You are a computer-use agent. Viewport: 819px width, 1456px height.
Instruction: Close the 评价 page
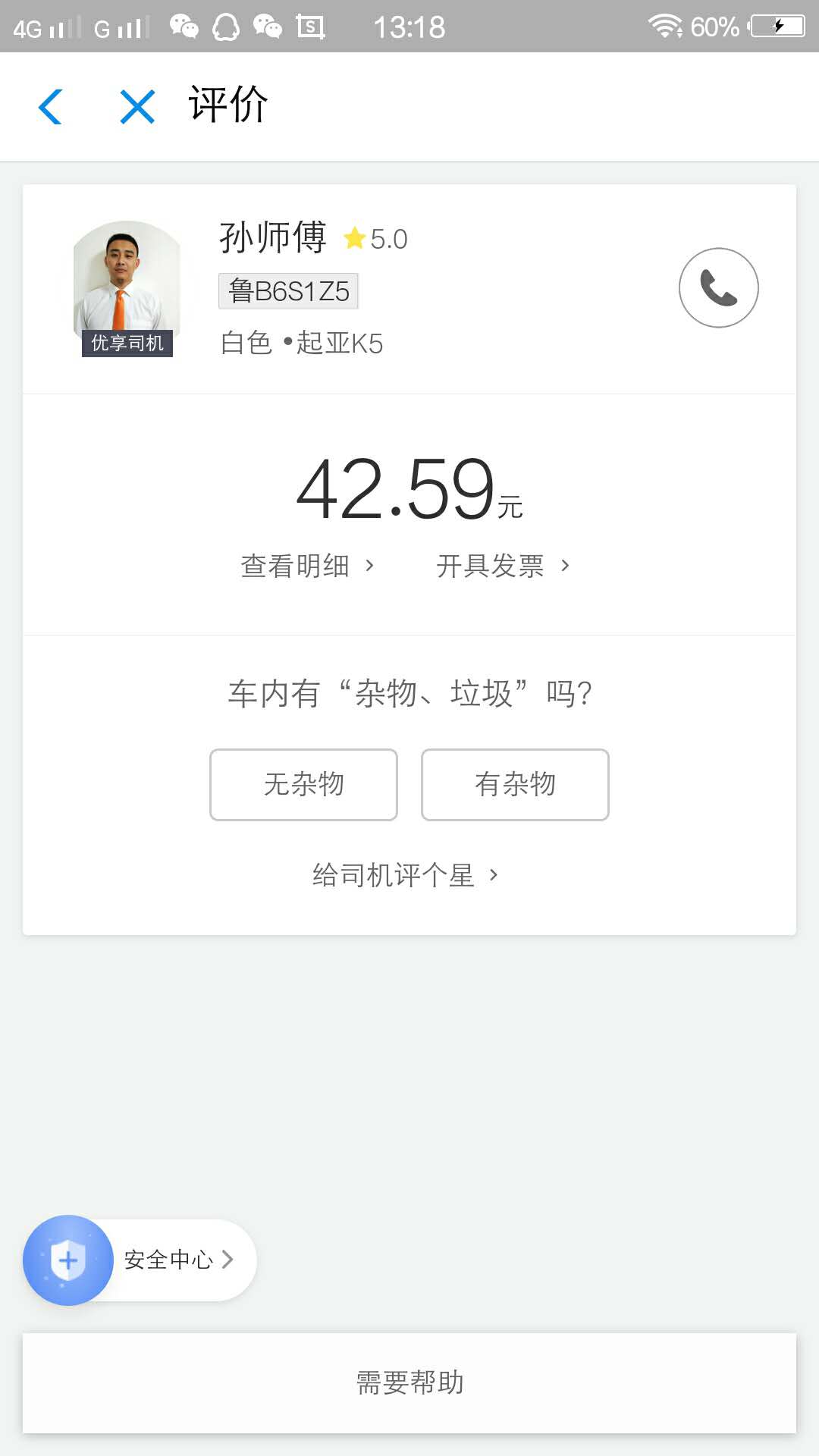[x=137, y=106]
